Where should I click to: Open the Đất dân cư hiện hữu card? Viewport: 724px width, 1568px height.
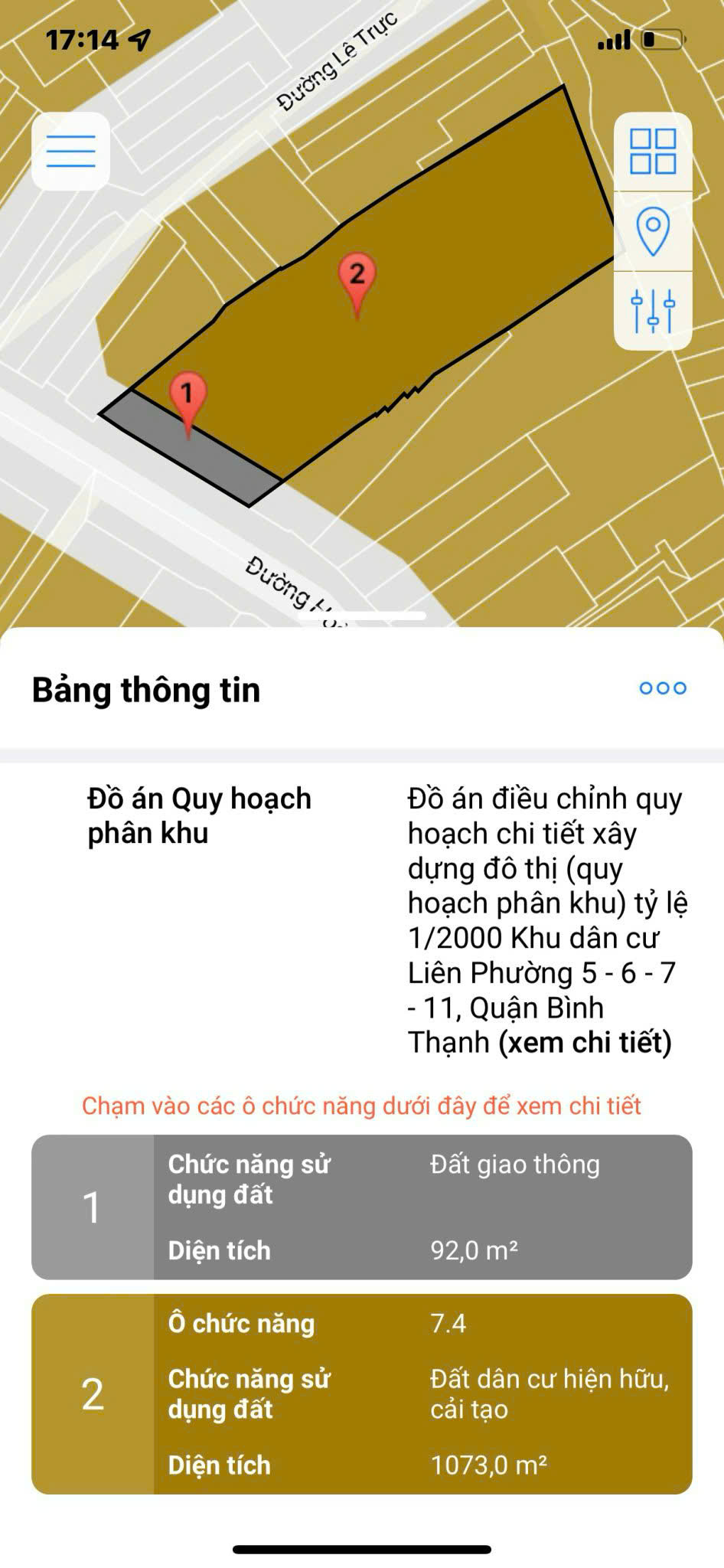[362, 1394]
